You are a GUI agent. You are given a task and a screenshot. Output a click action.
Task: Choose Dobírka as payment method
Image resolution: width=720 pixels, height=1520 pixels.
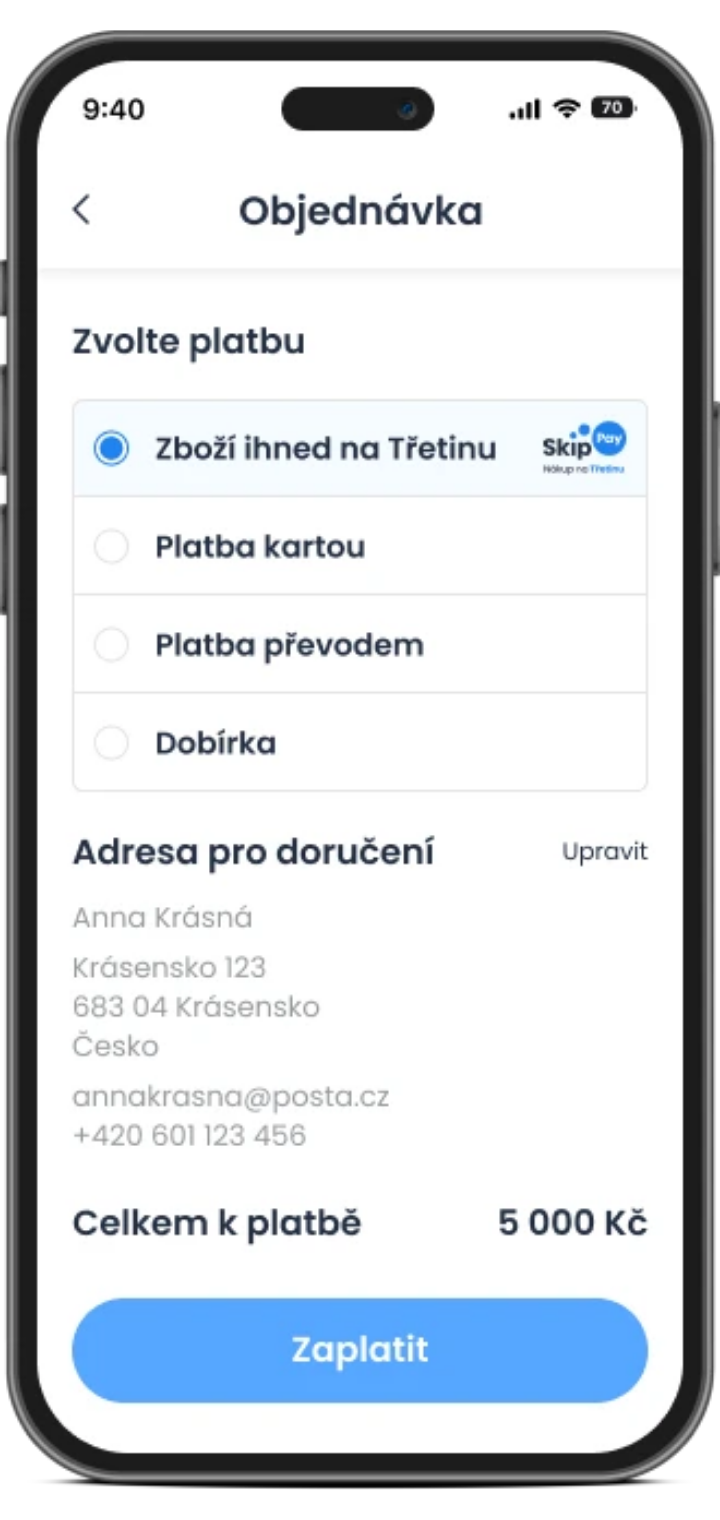(x=360, y=743)
